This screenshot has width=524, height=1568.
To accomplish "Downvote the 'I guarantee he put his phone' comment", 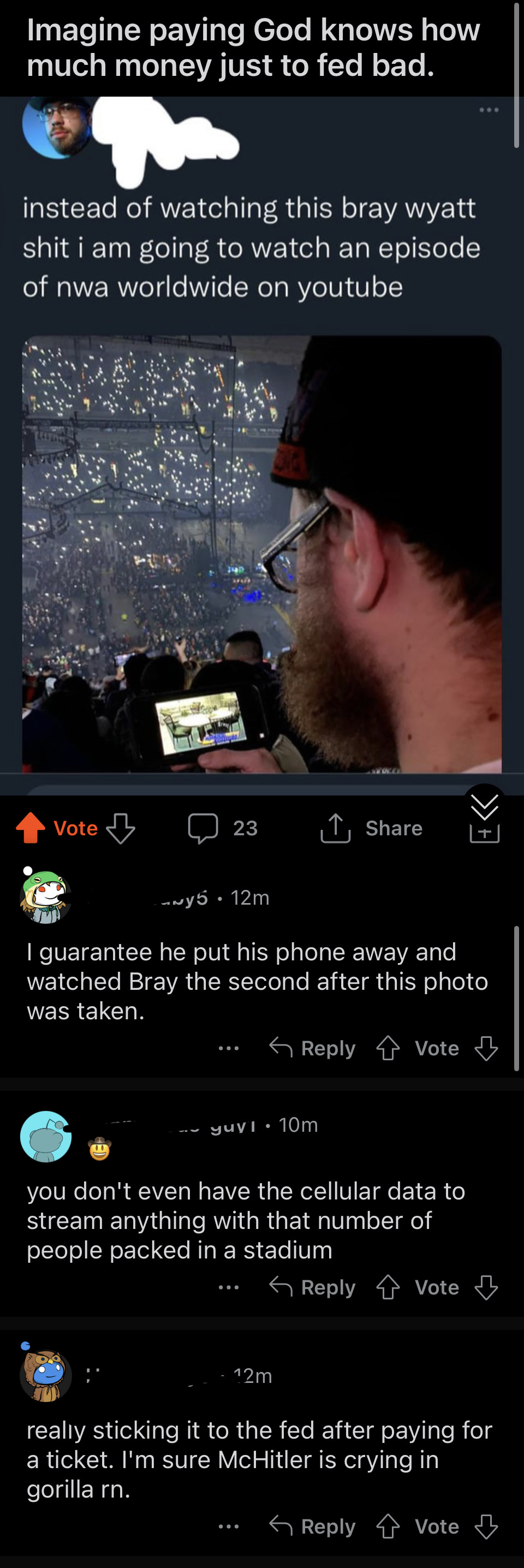I will pos(486,1048).
